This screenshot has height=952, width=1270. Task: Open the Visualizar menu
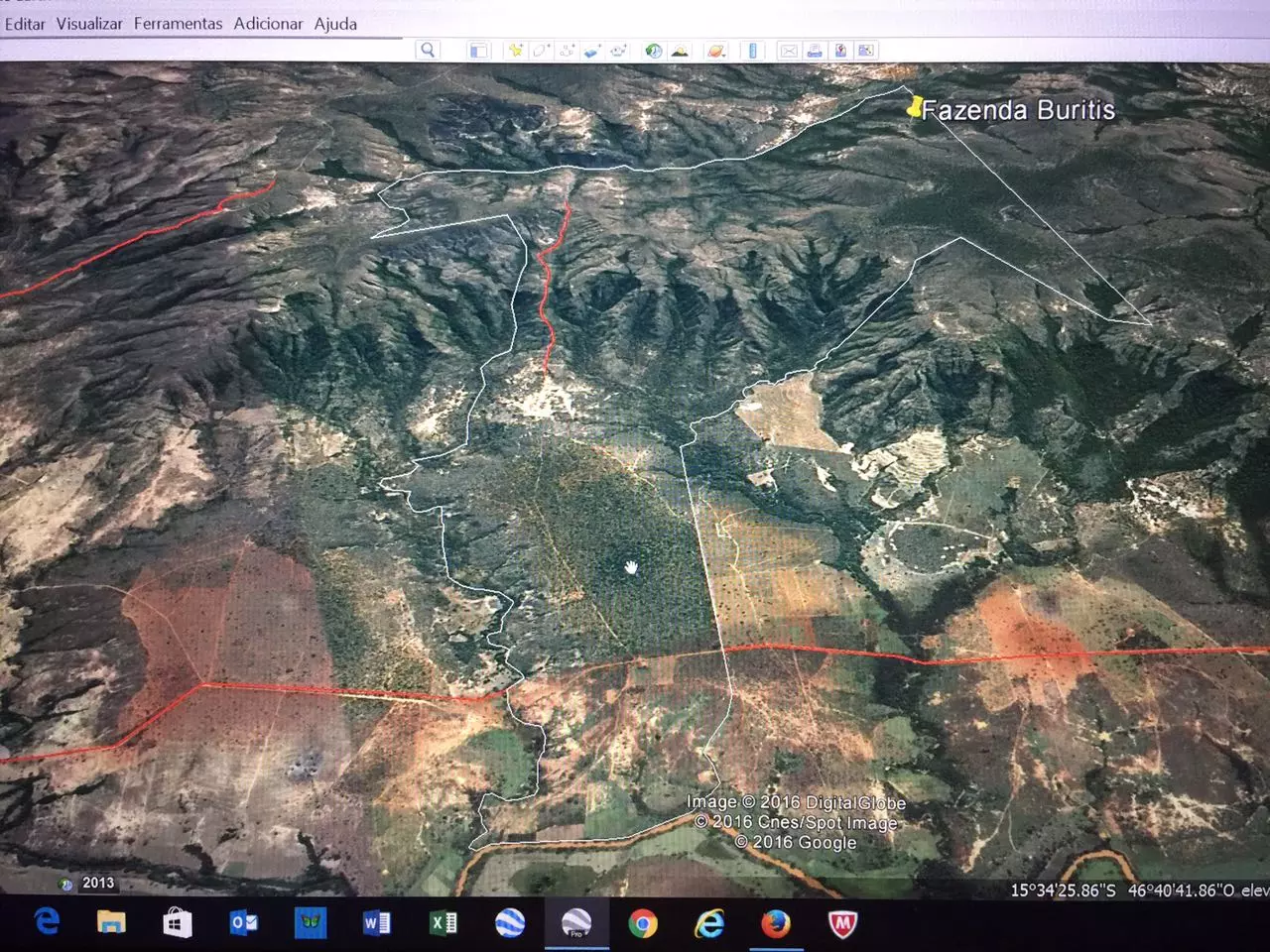tap(89, 23)
